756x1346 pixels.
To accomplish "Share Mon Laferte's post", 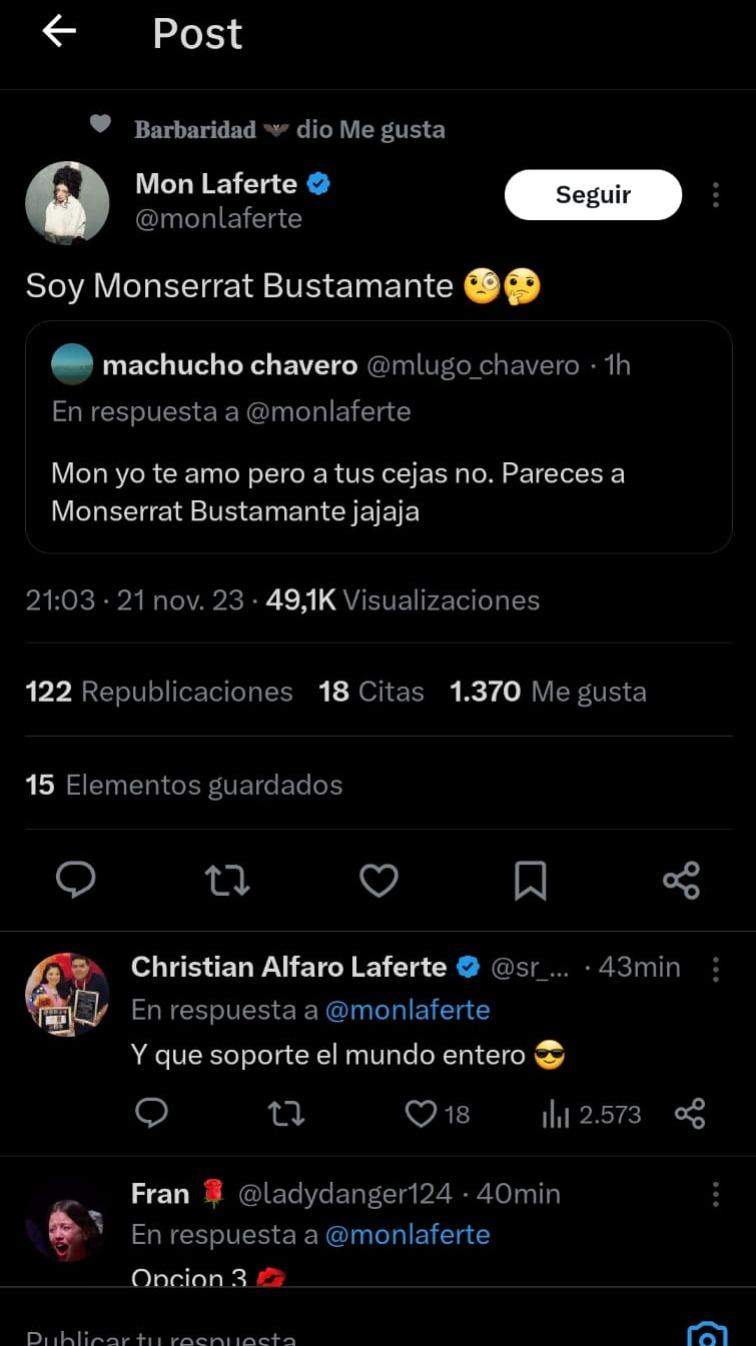I will click(x=681, y=881).
